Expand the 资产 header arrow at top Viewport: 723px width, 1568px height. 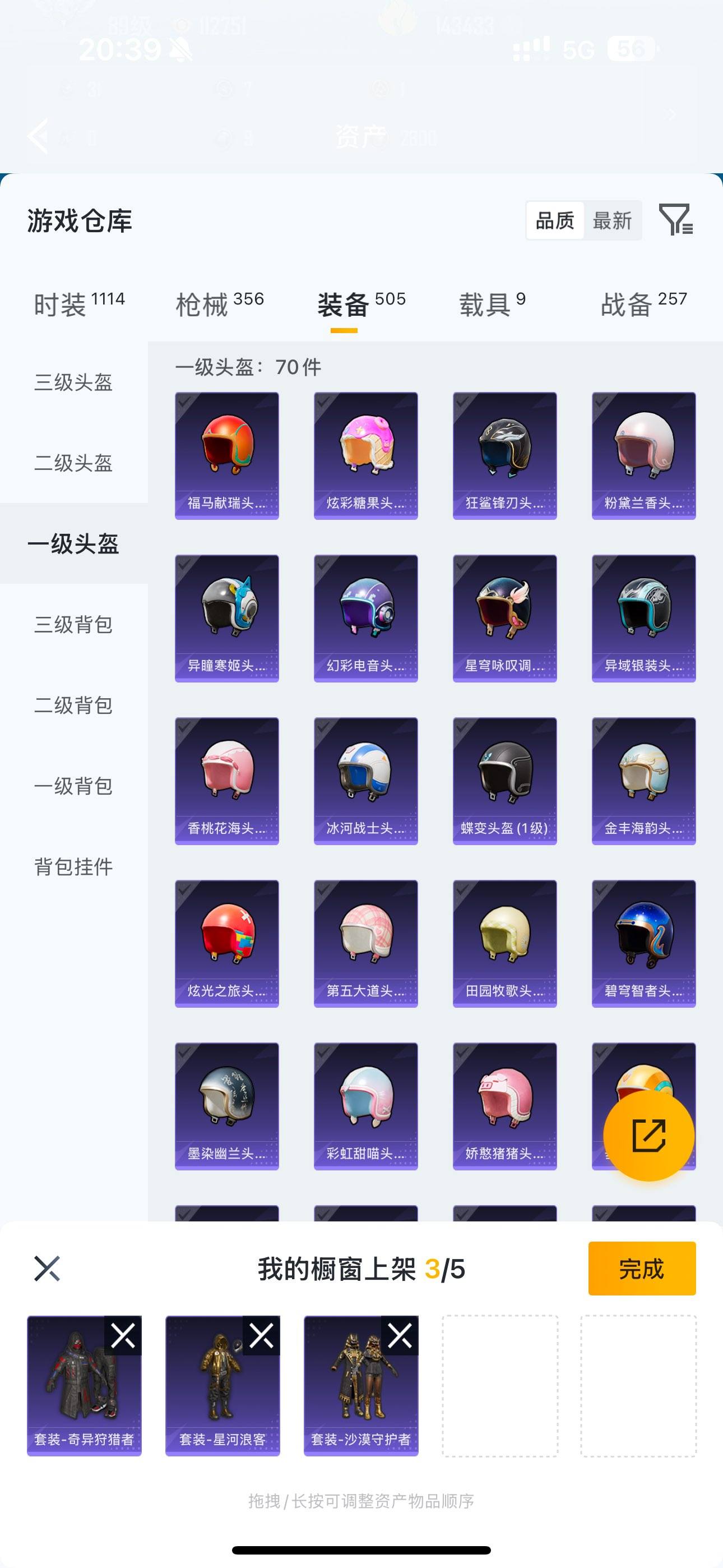pyautogui.click(x=672, y=114)
